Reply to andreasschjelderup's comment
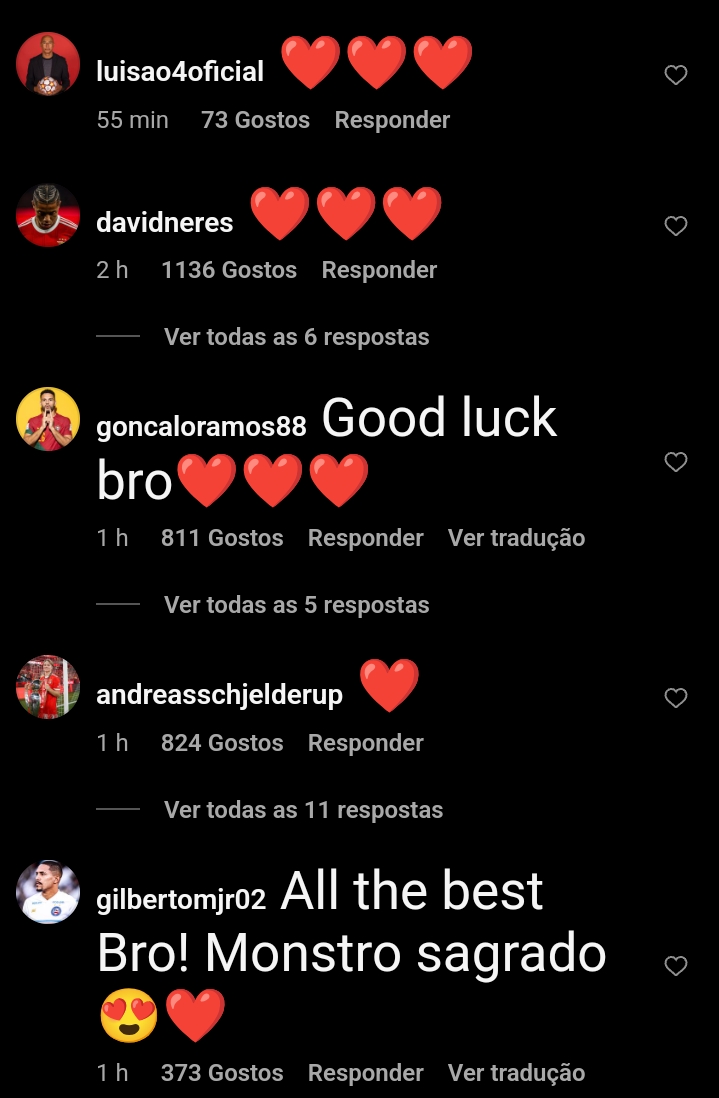719x1098 pixels. click(x=365, y=743)
